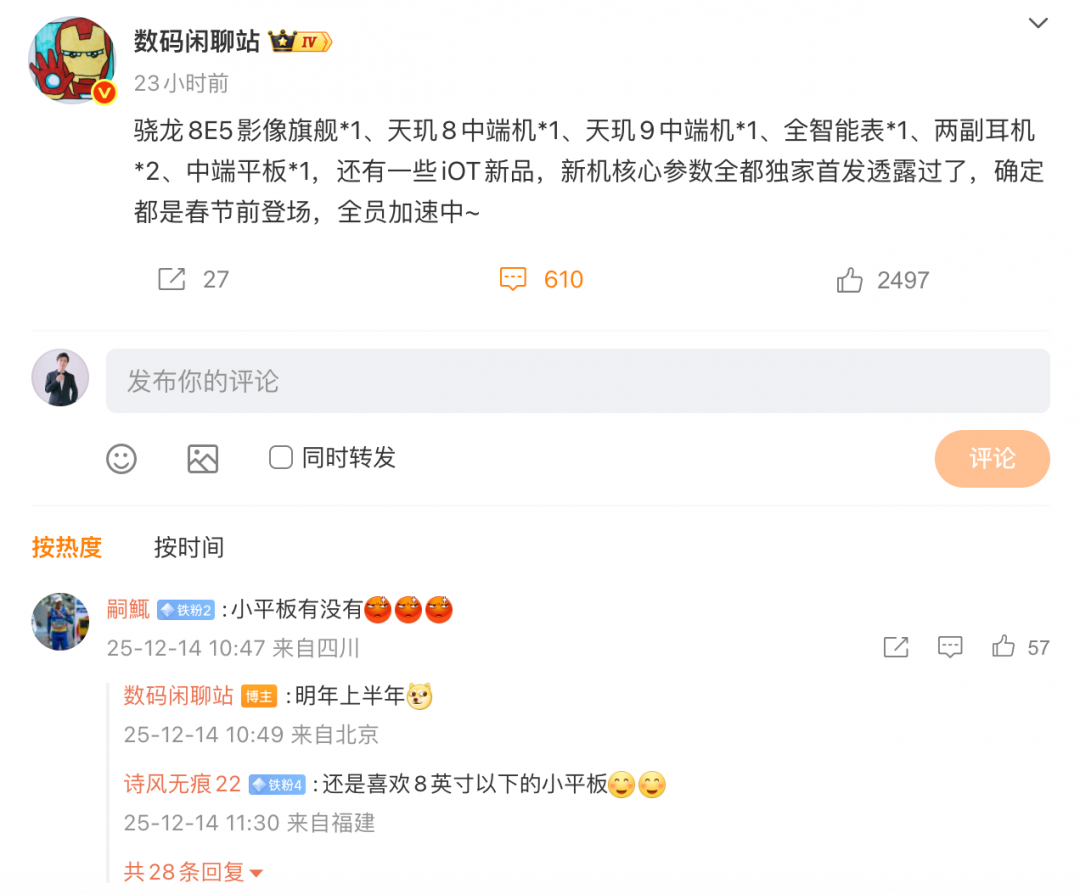1080x894 pixels.
Task: Like 嗣飘's comment with 57 likes
Action: [1004, 647]
